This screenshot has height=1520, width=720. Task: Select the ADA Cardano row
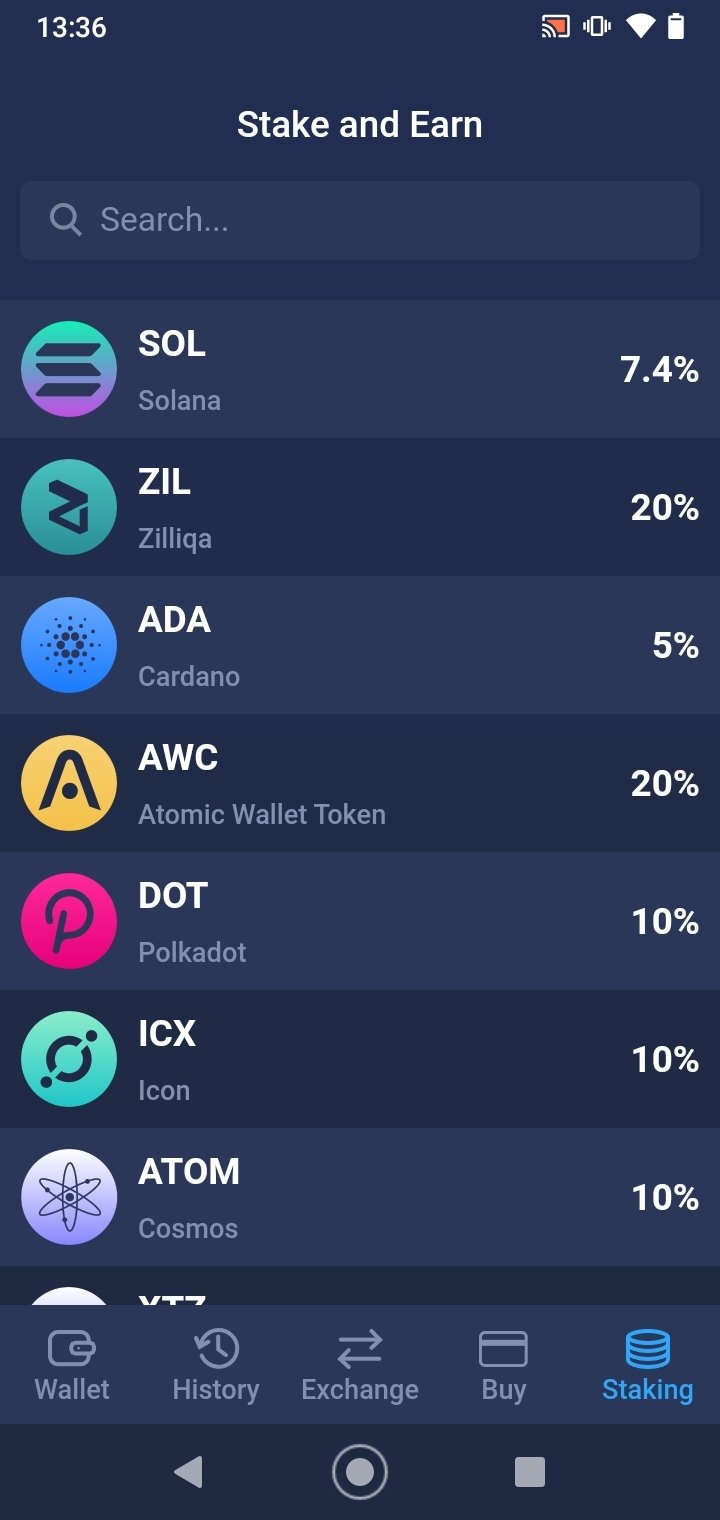point(360,645)
